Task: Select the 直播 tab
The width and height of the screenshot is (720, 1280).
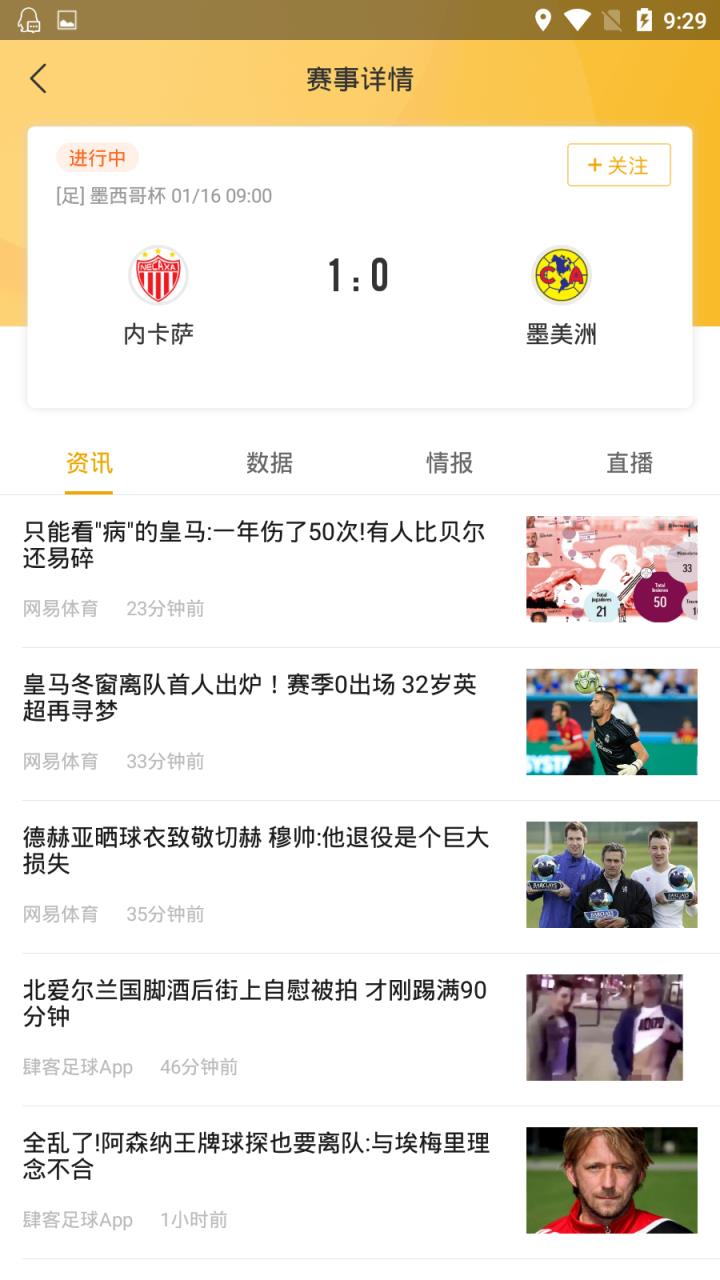Action: pyautogui.click(x=629, y=463)
